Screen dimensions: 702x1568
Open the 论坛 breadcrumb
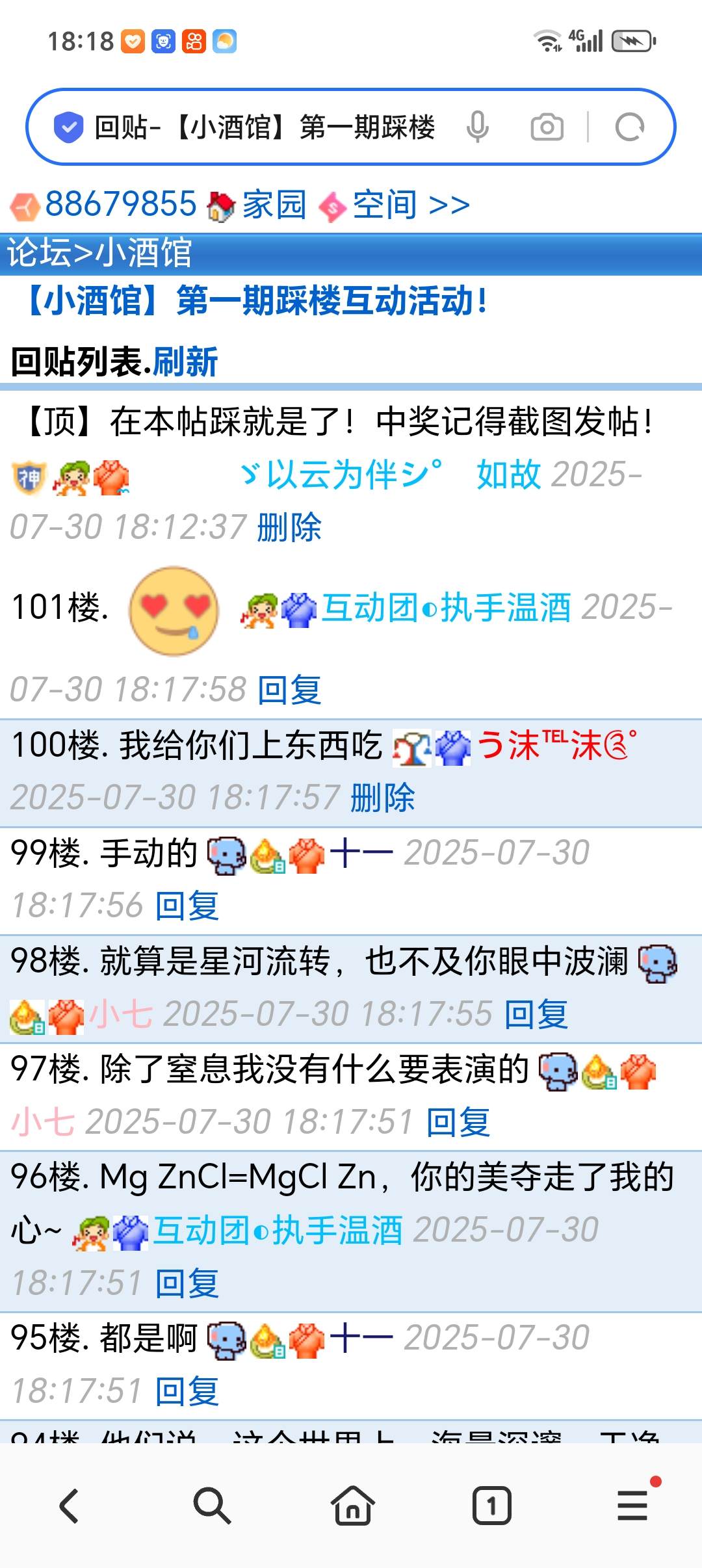pos(39,252)
